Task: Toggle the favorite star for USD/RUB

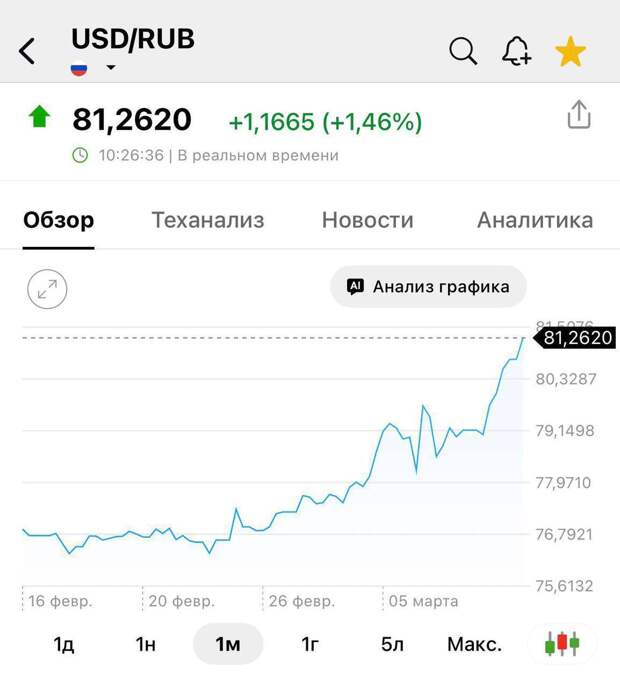Action: tap(570, 51)
